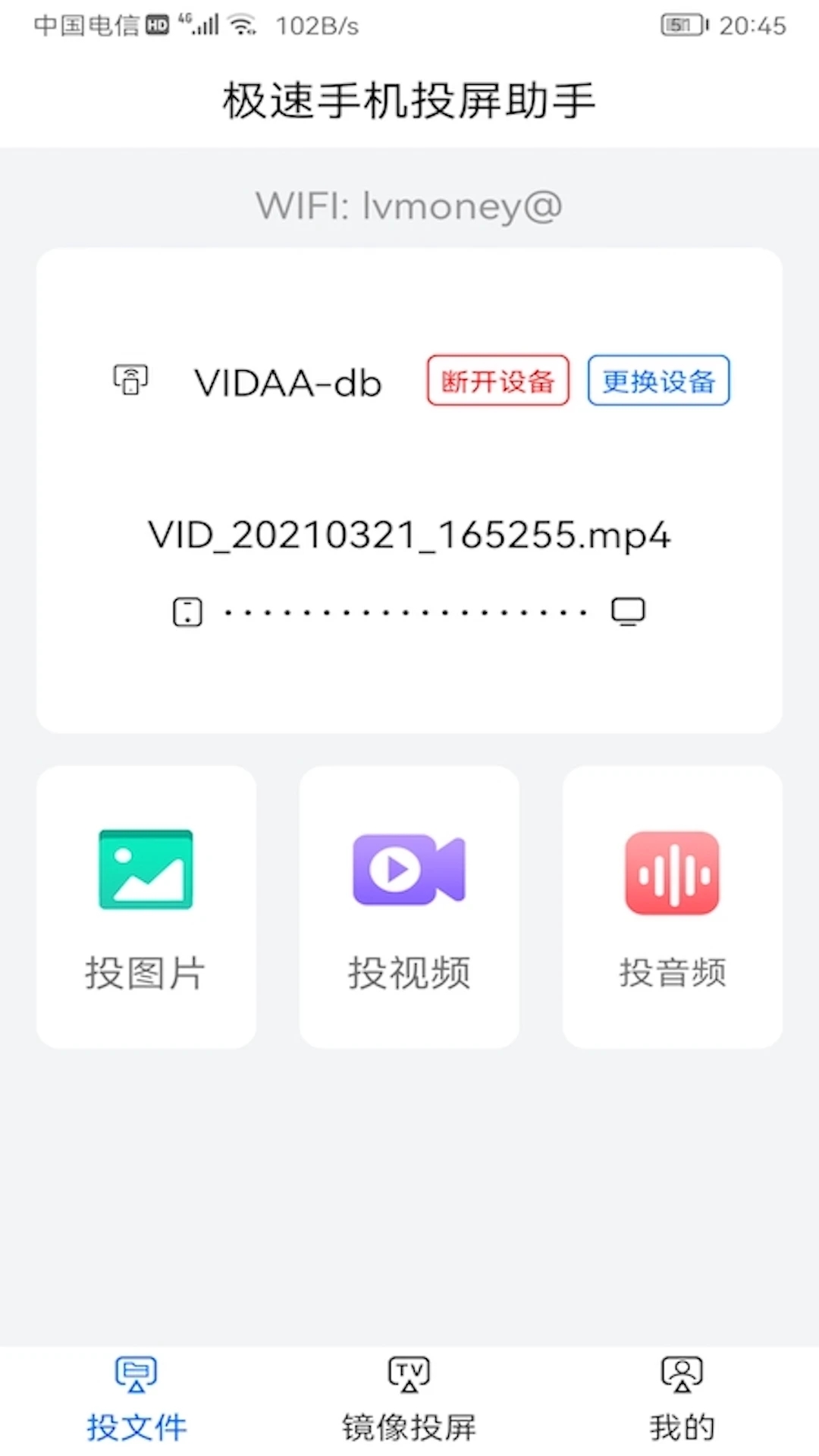Tap the profile icon above 我的
The height and width of the screenshot is (1456, 819).
[x=681, y=1374]
